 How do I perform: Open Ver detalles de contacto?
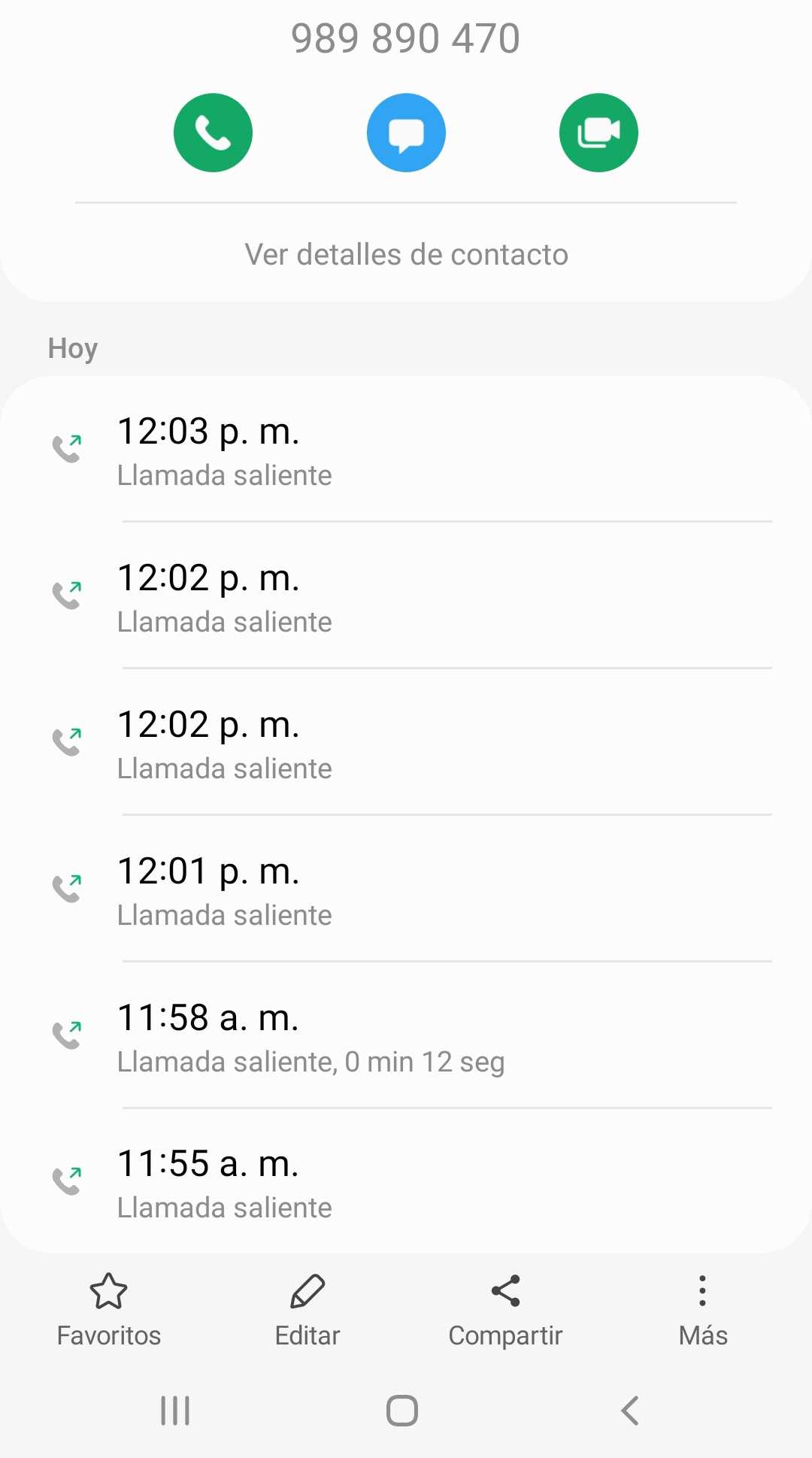(x=406, y=255)
